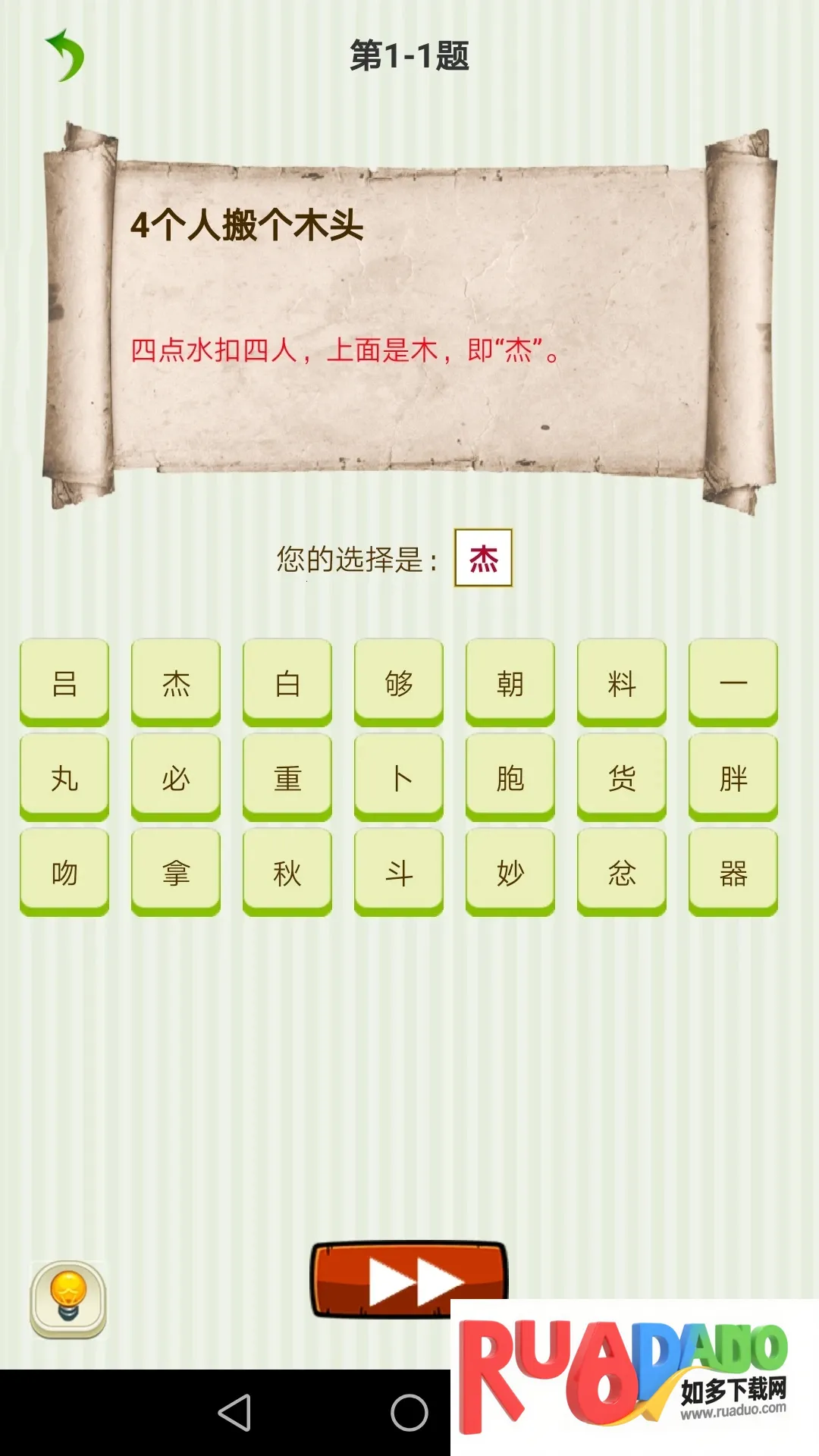Select the 丸 tile
Screen dimensions: 819x1456
pos(64,777)
